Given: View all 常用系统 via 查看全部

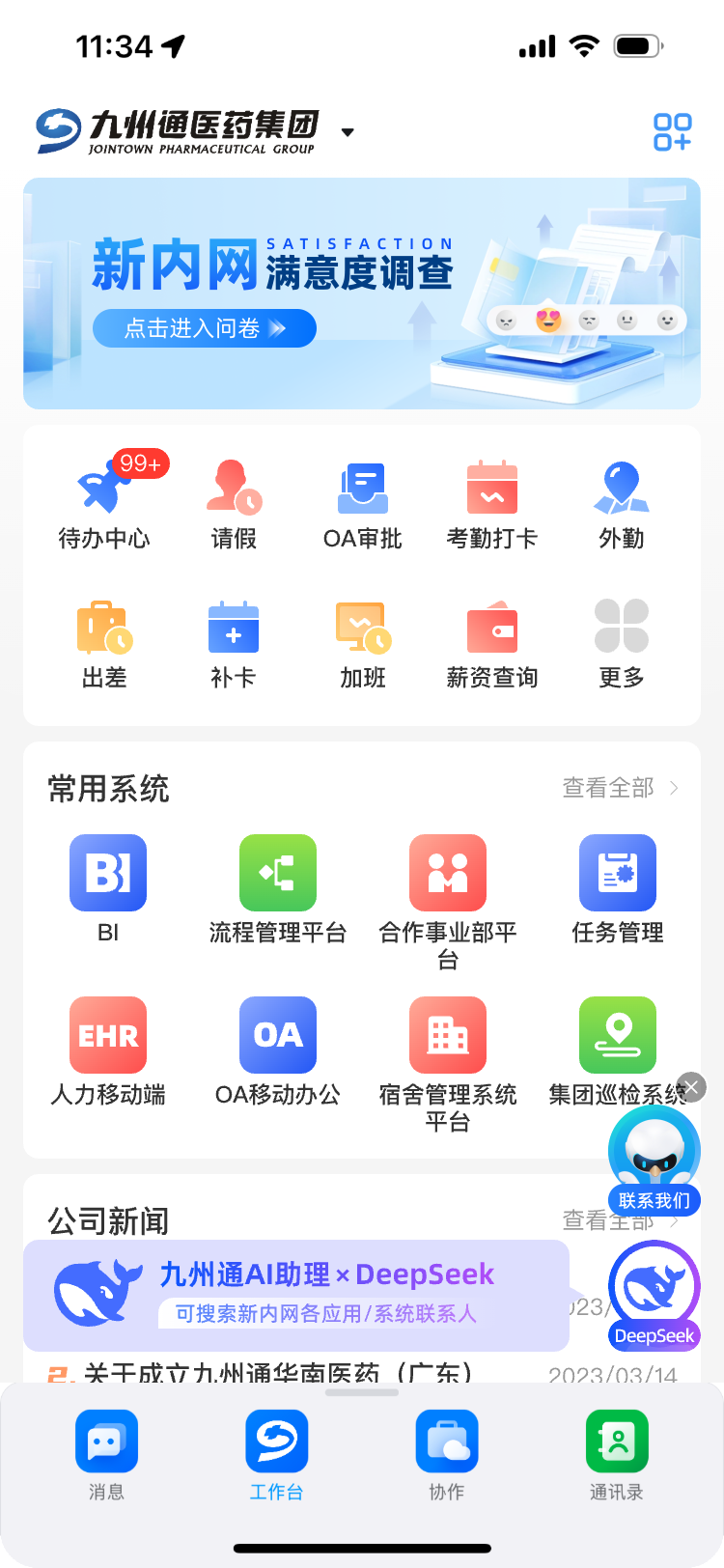Looking at the screenshot, I should [x=620, y=789].
